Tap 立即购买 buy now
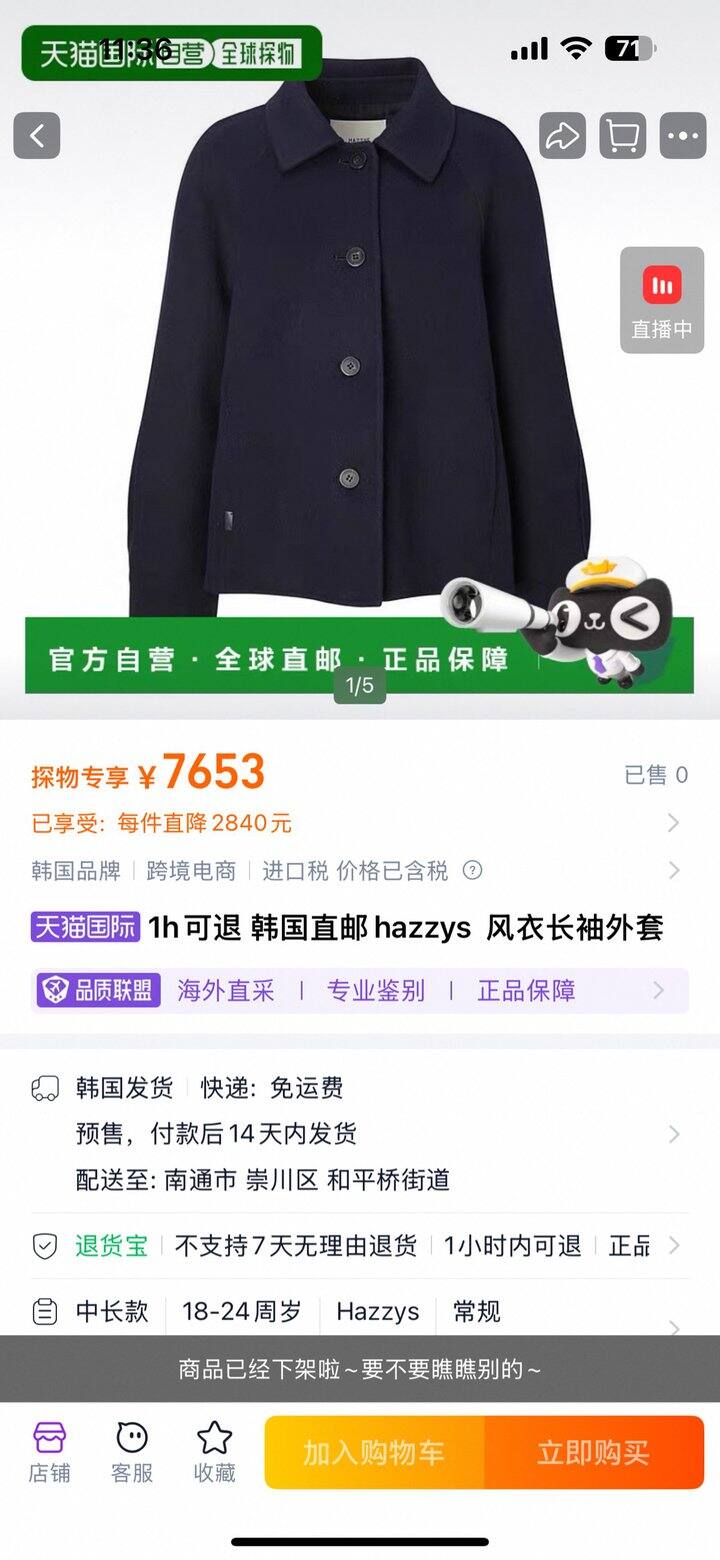The height and width of the screenshot is (1560, 720). click(594, 1453)
